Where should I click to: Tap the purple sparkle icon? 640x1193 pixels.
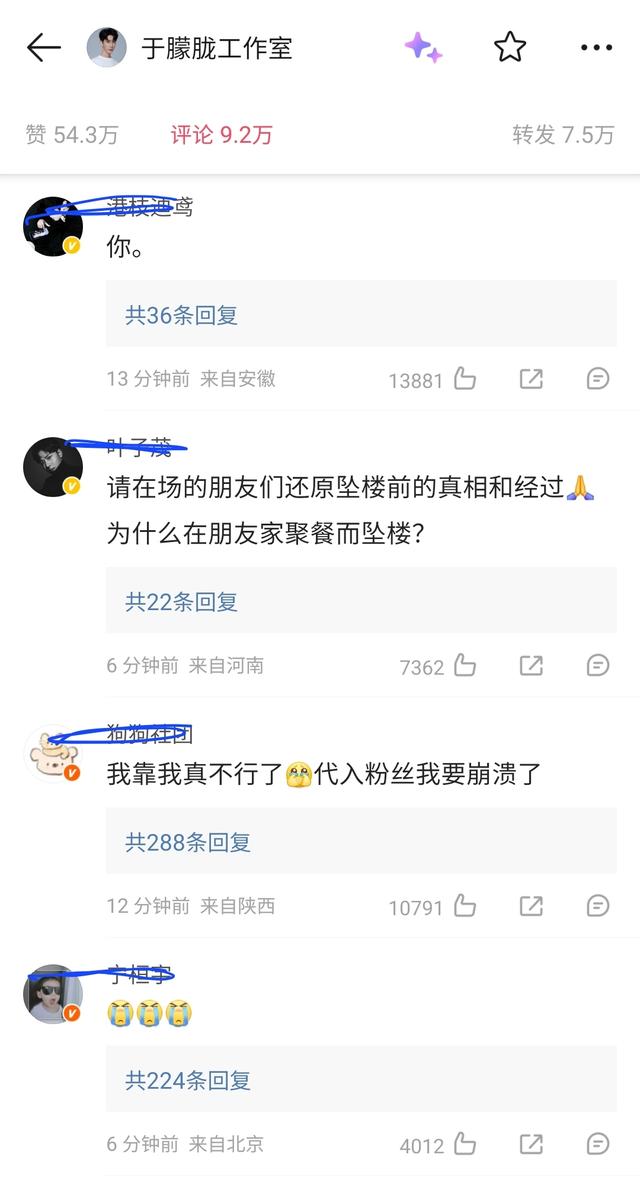(423, 47)
